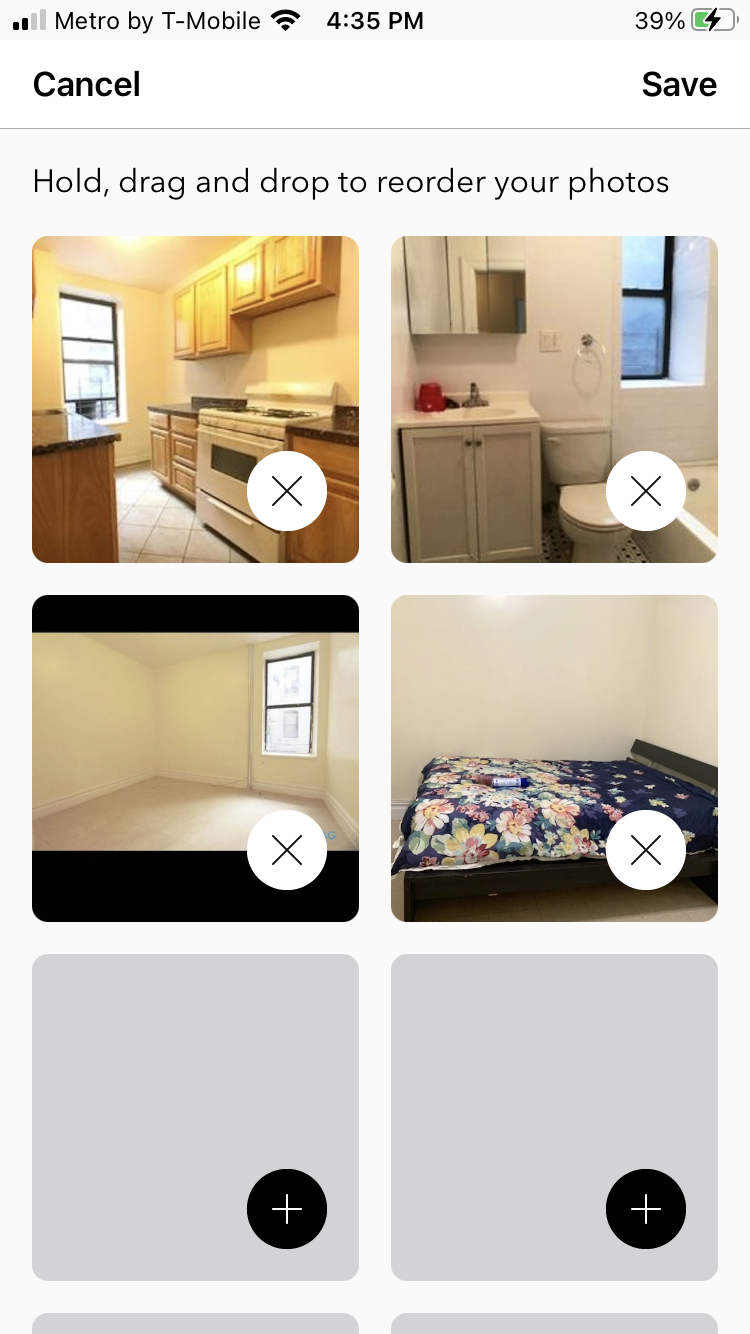Cancel the photo editing session

(x=86, y=84)
